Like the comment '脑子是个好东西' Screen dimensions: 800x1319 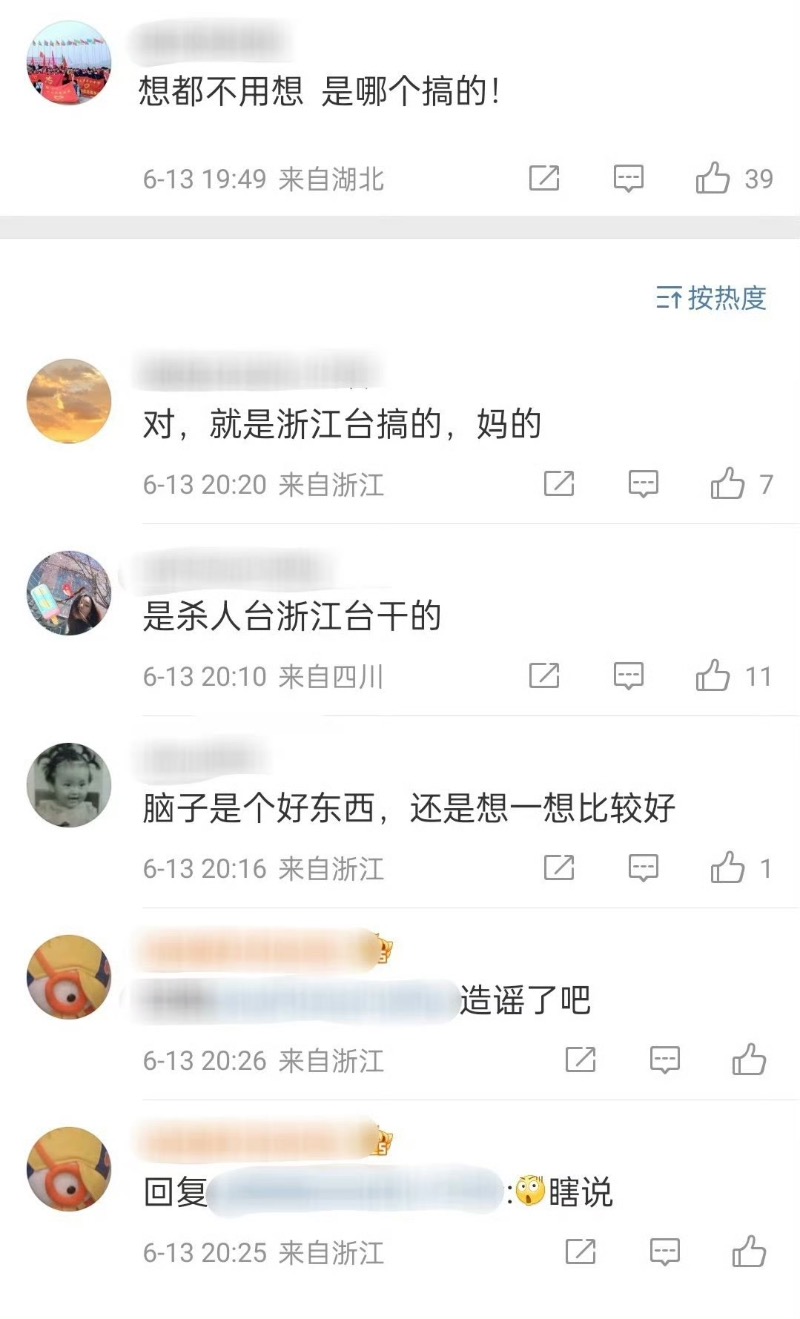coord(728,868)
